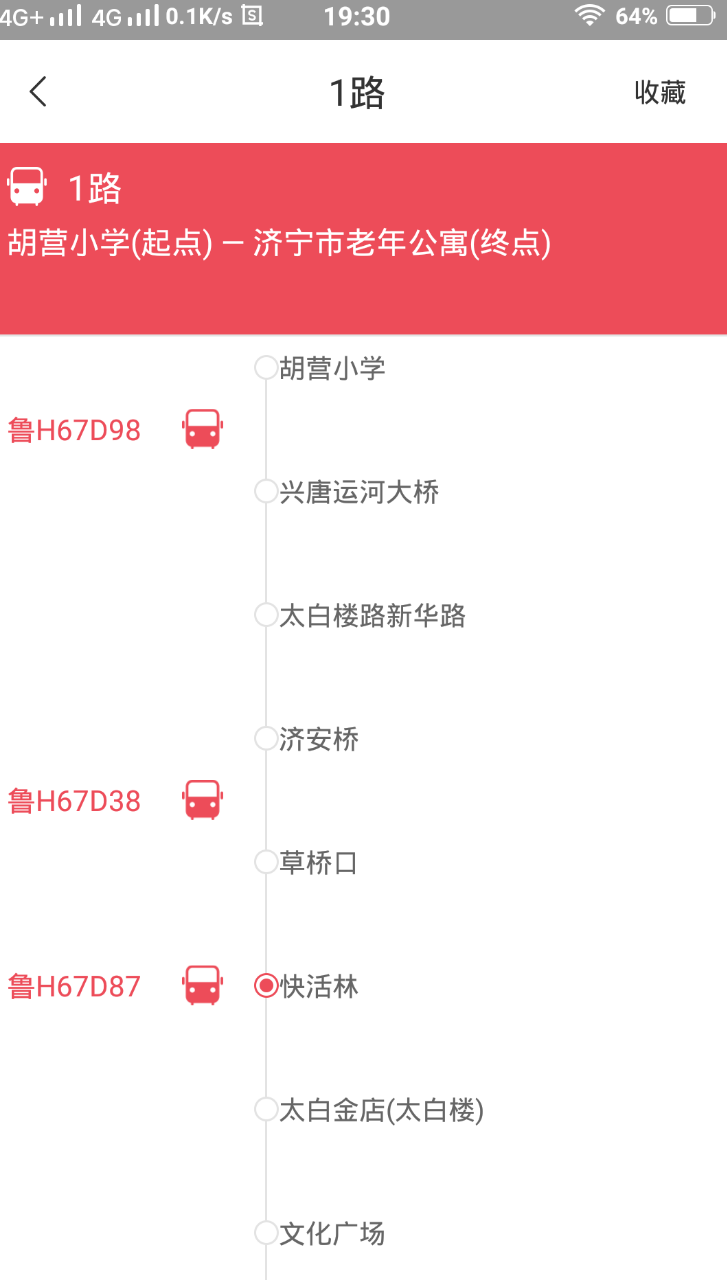Select the 快活林 stop
The width and height of the screenshot is (727, 1280).
tap(318, 986)
